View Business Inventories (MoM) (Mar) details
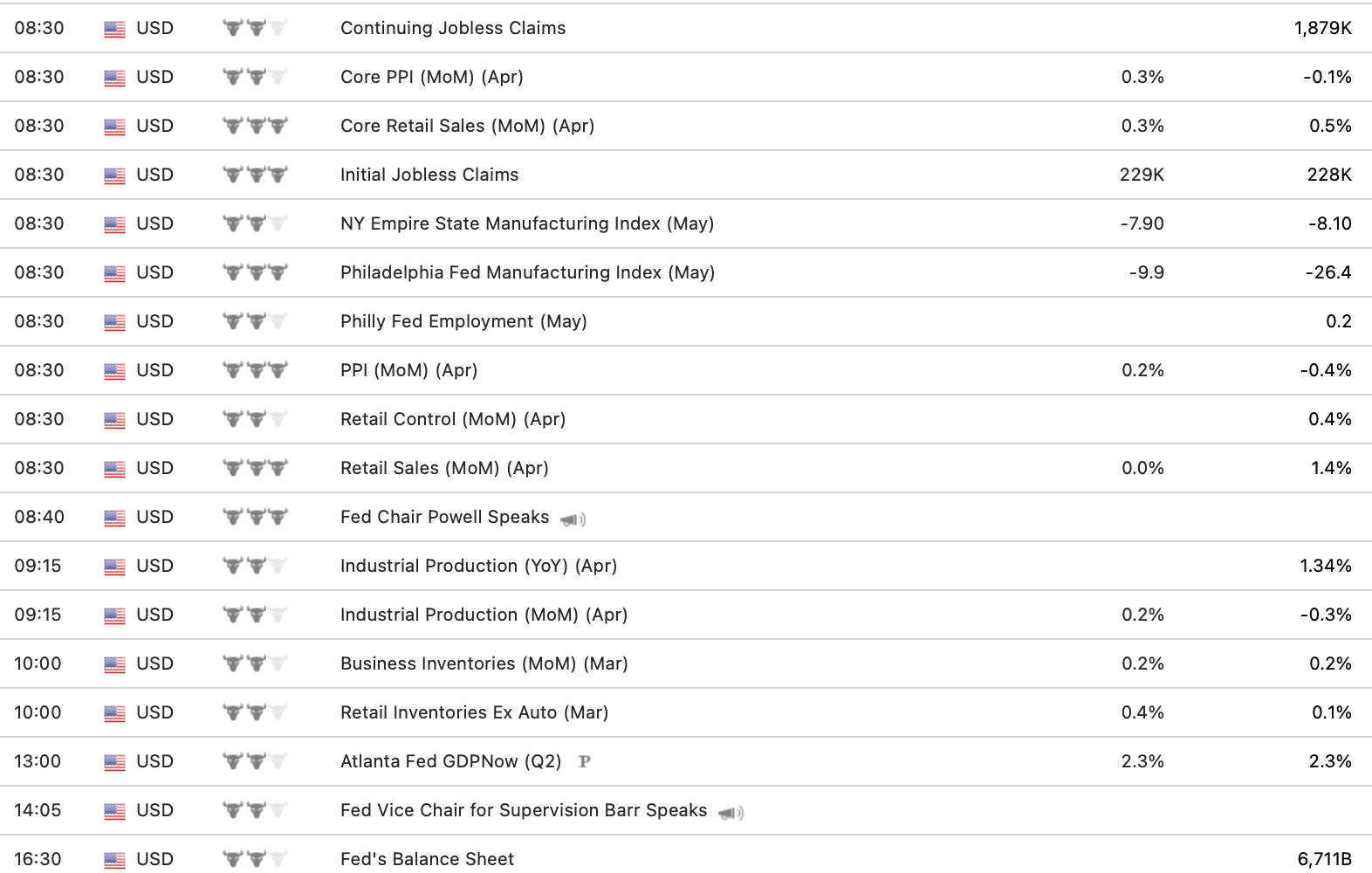1372x873 pixels. pyautogui.click(x=484, y=663)
